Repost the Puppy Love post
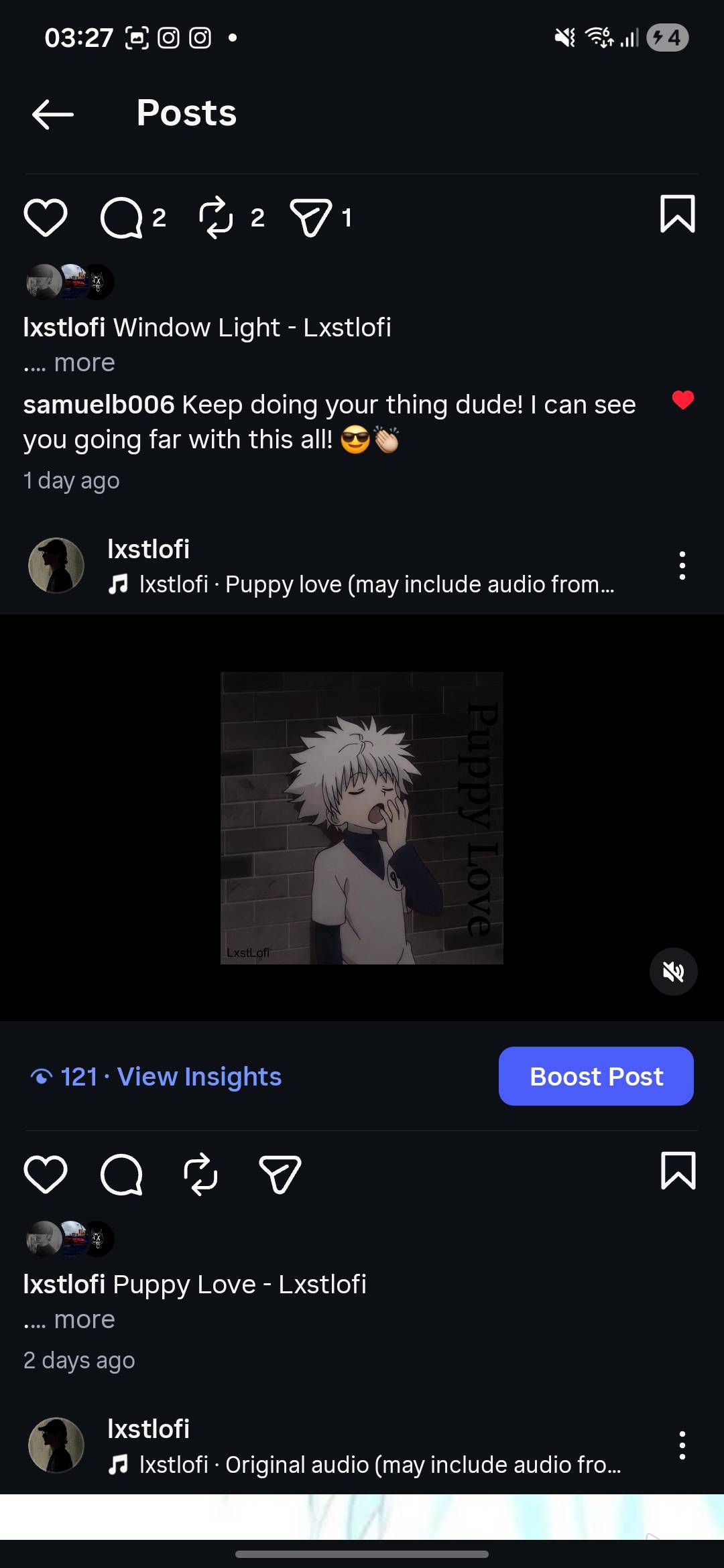Viewport: 724px width, 1568px height. coord(200,1175)
